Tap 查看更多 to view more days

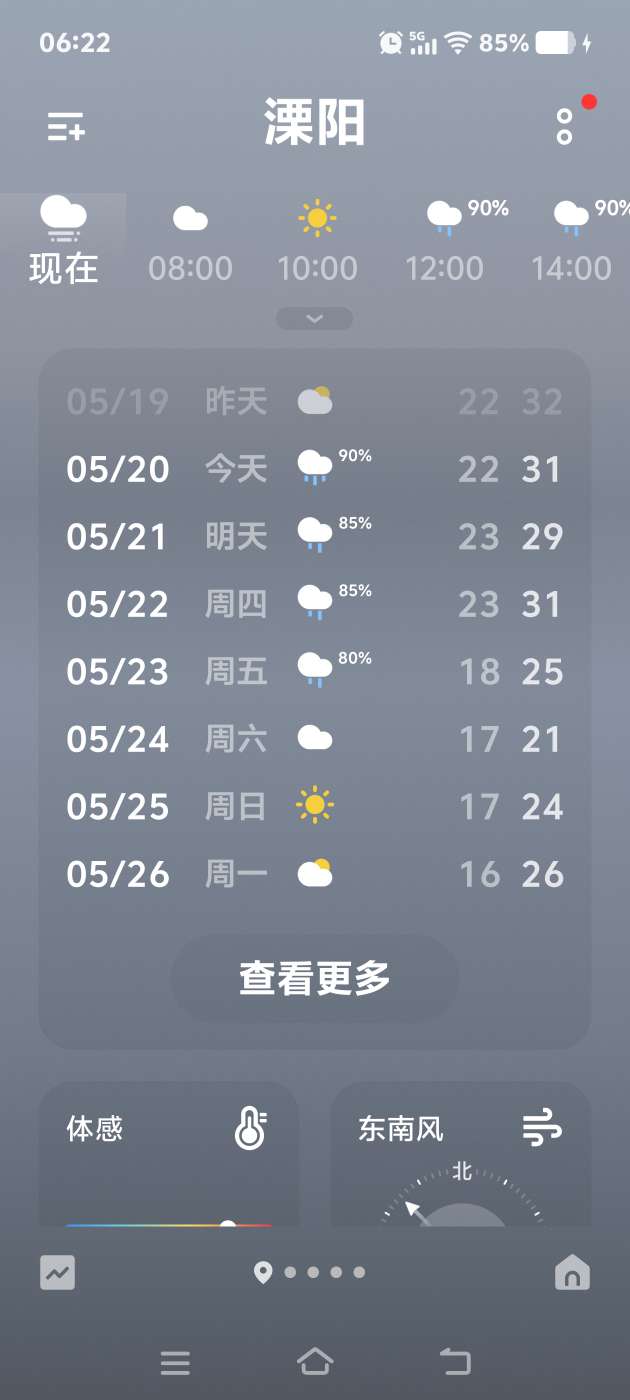tap(315, 979)
